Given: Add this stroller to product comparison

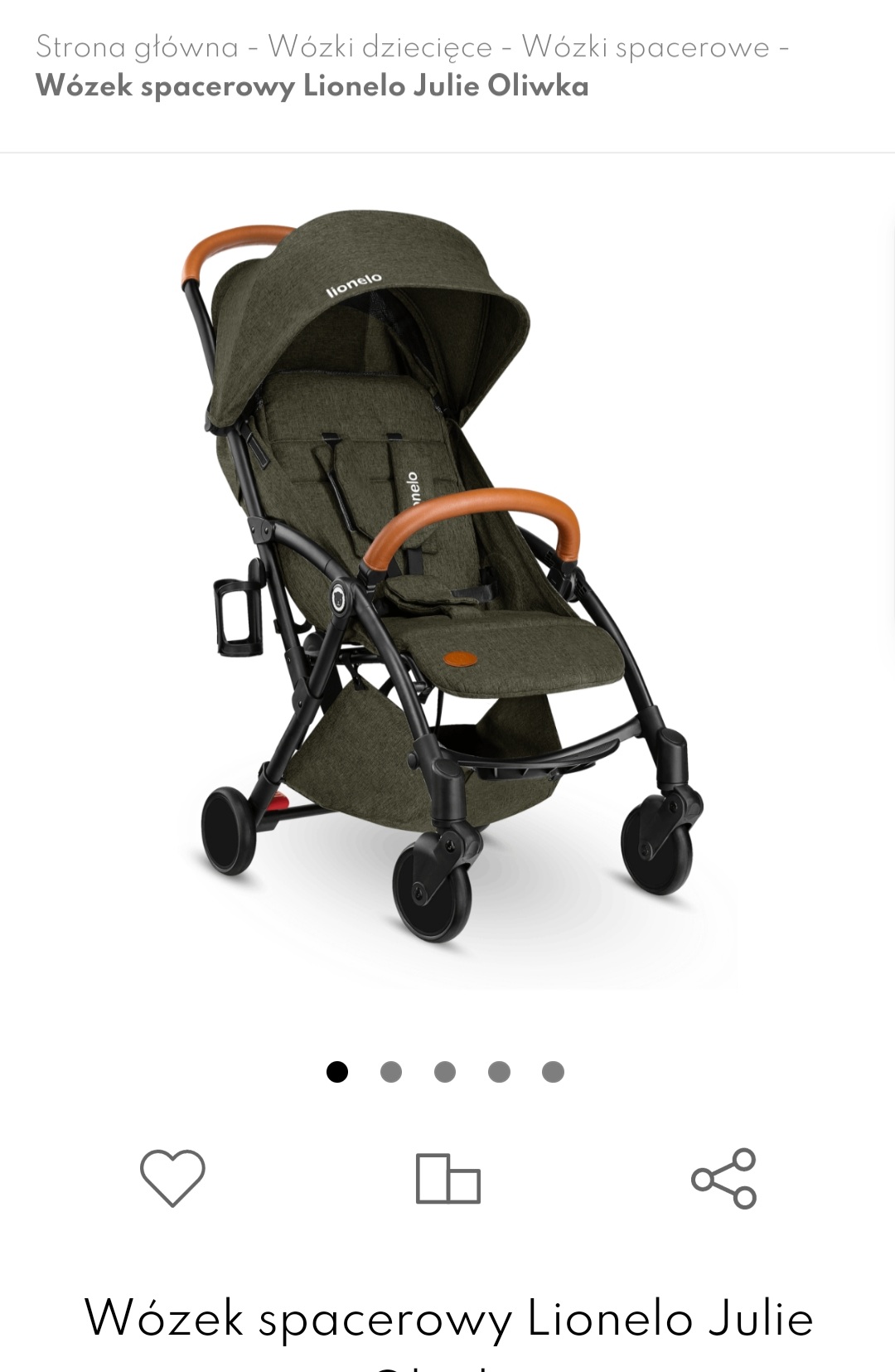Looking at the screenshot, I should [447, 1178].
